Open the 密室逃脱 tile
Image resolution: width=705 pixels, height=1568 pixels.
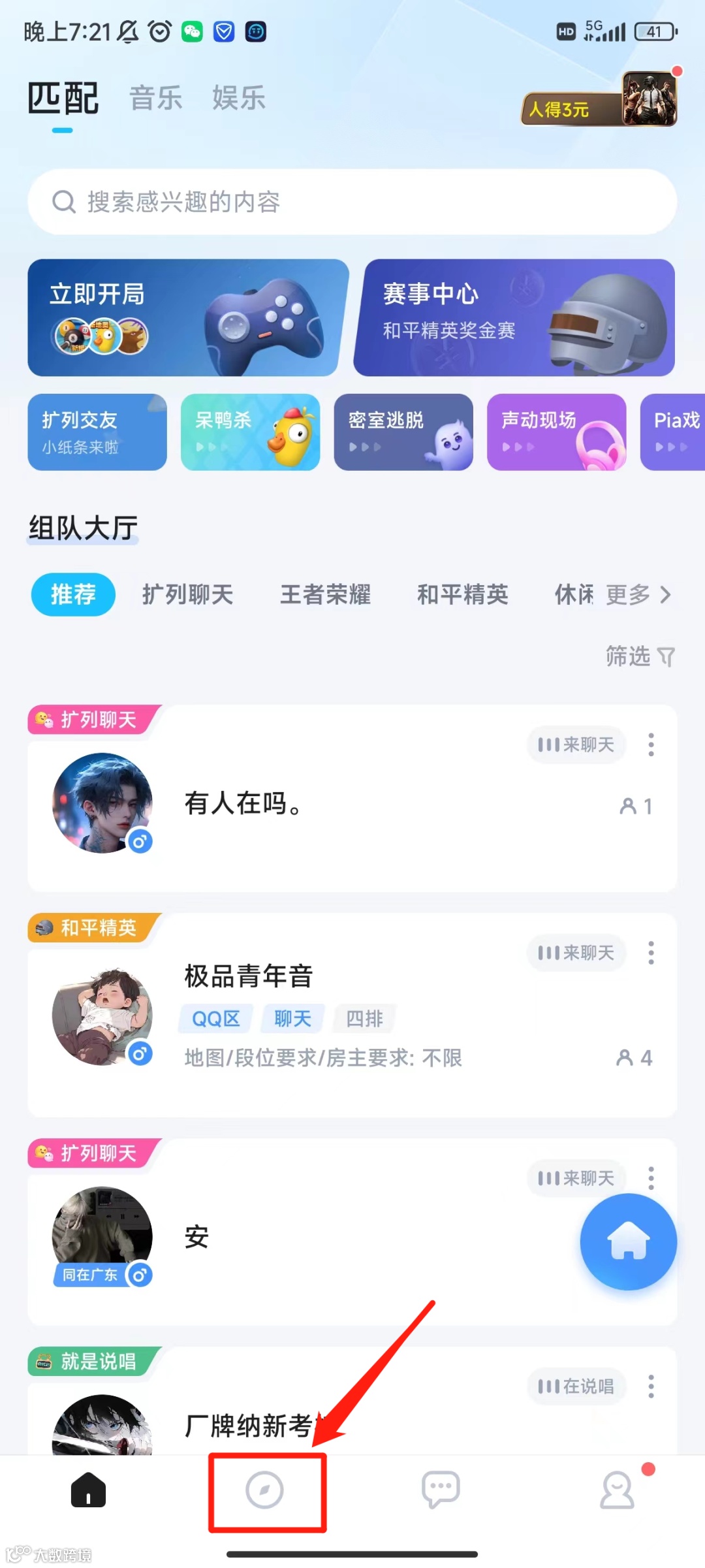click(403, 432)
